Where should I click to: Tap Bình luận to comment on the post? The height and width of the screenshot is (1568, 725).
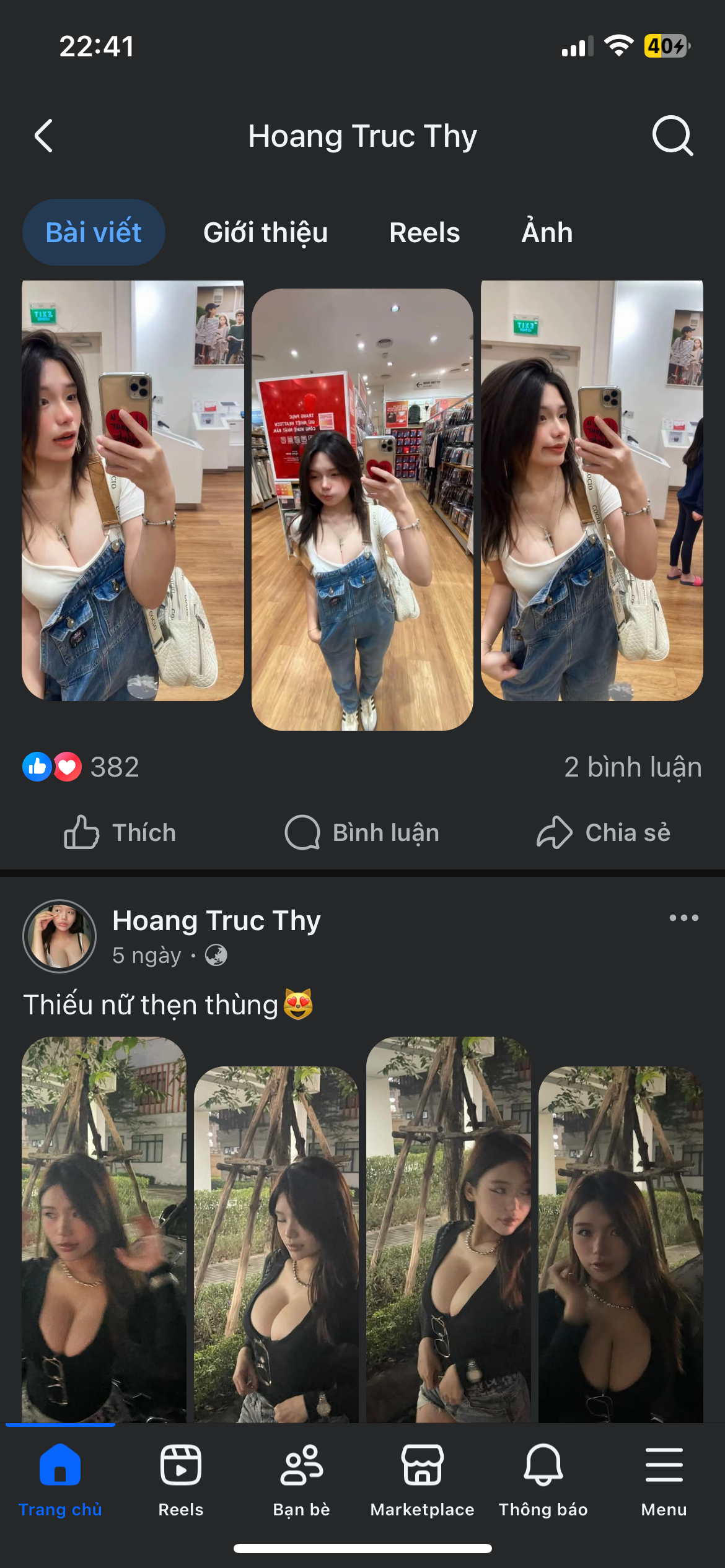pyautogui.click(x=362, y=833)
